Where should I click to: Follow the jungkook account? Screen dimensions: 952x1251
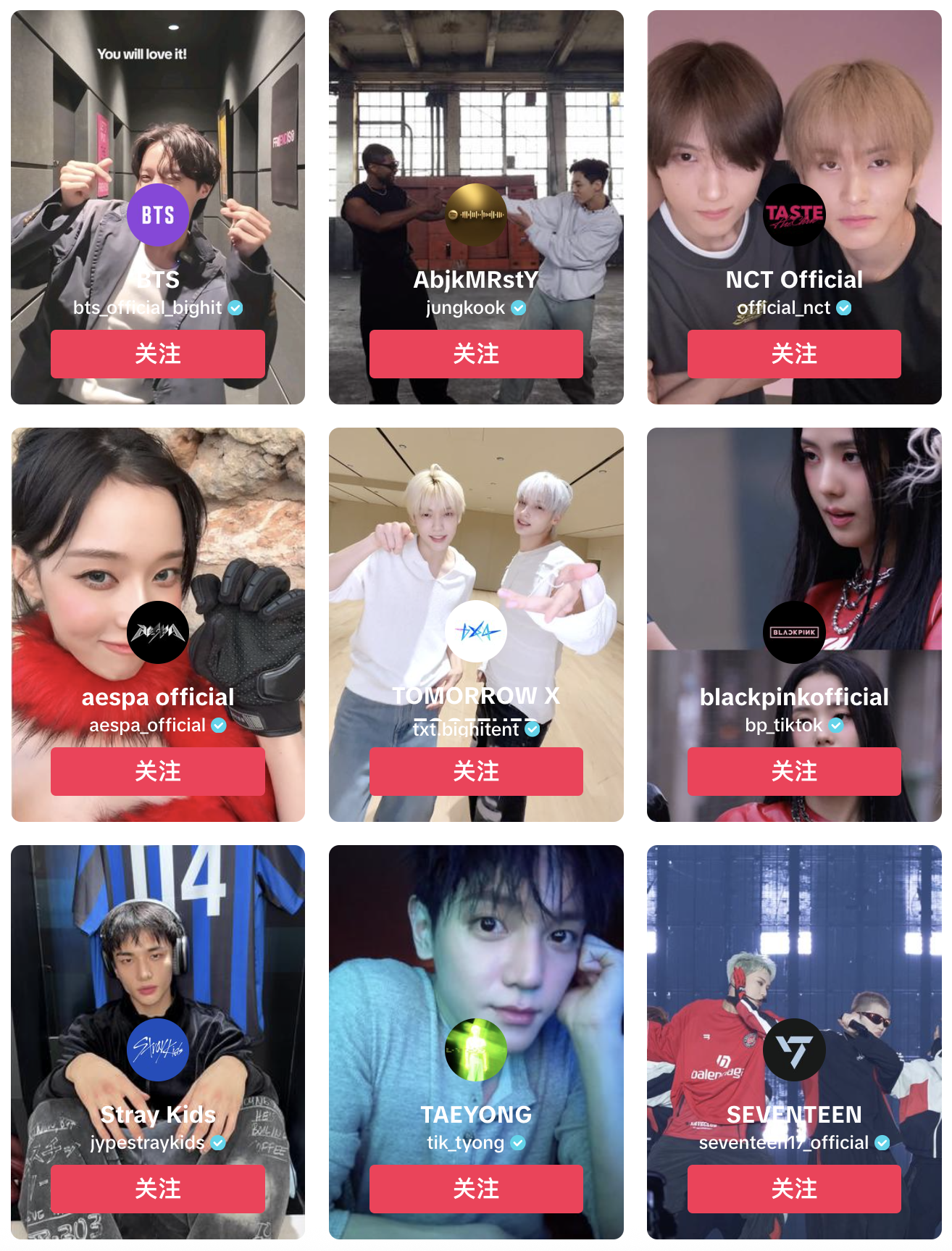point(476,354)
